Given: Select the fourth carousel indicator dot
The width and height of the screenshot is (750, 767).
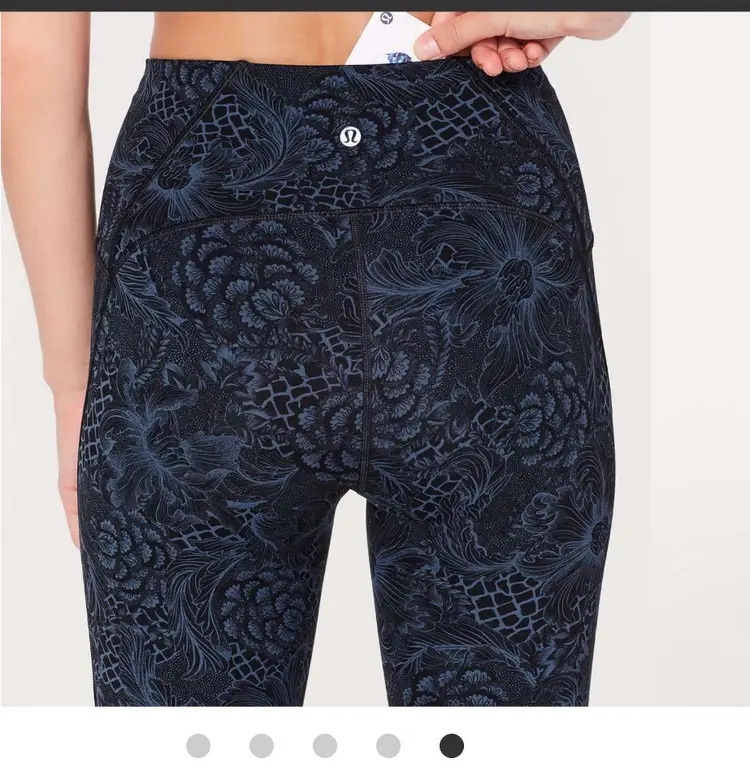Looking at the screenshot, I should [x=388, y=745].
